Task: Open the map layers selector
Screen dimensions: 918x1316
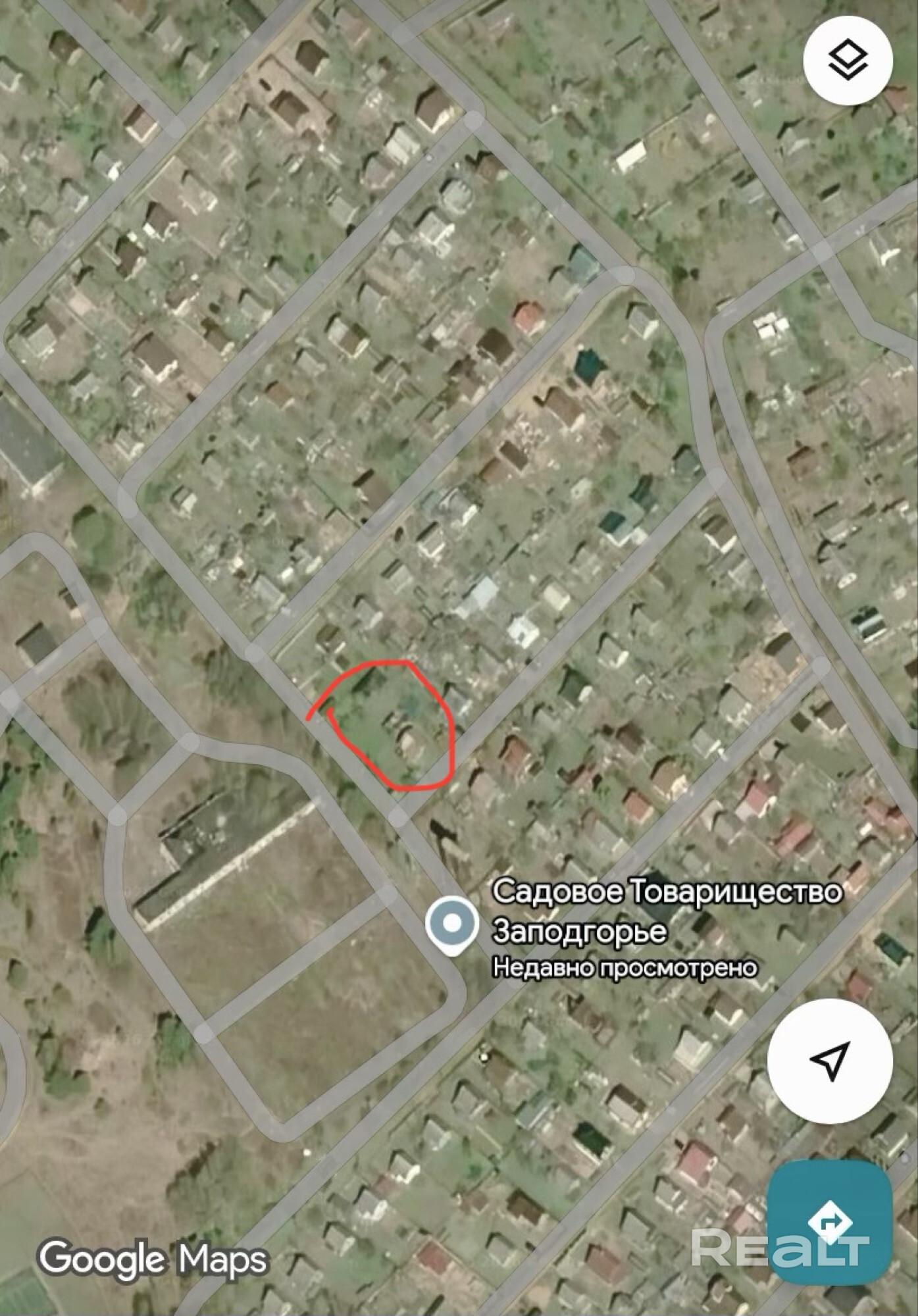Action: (848, 60)
